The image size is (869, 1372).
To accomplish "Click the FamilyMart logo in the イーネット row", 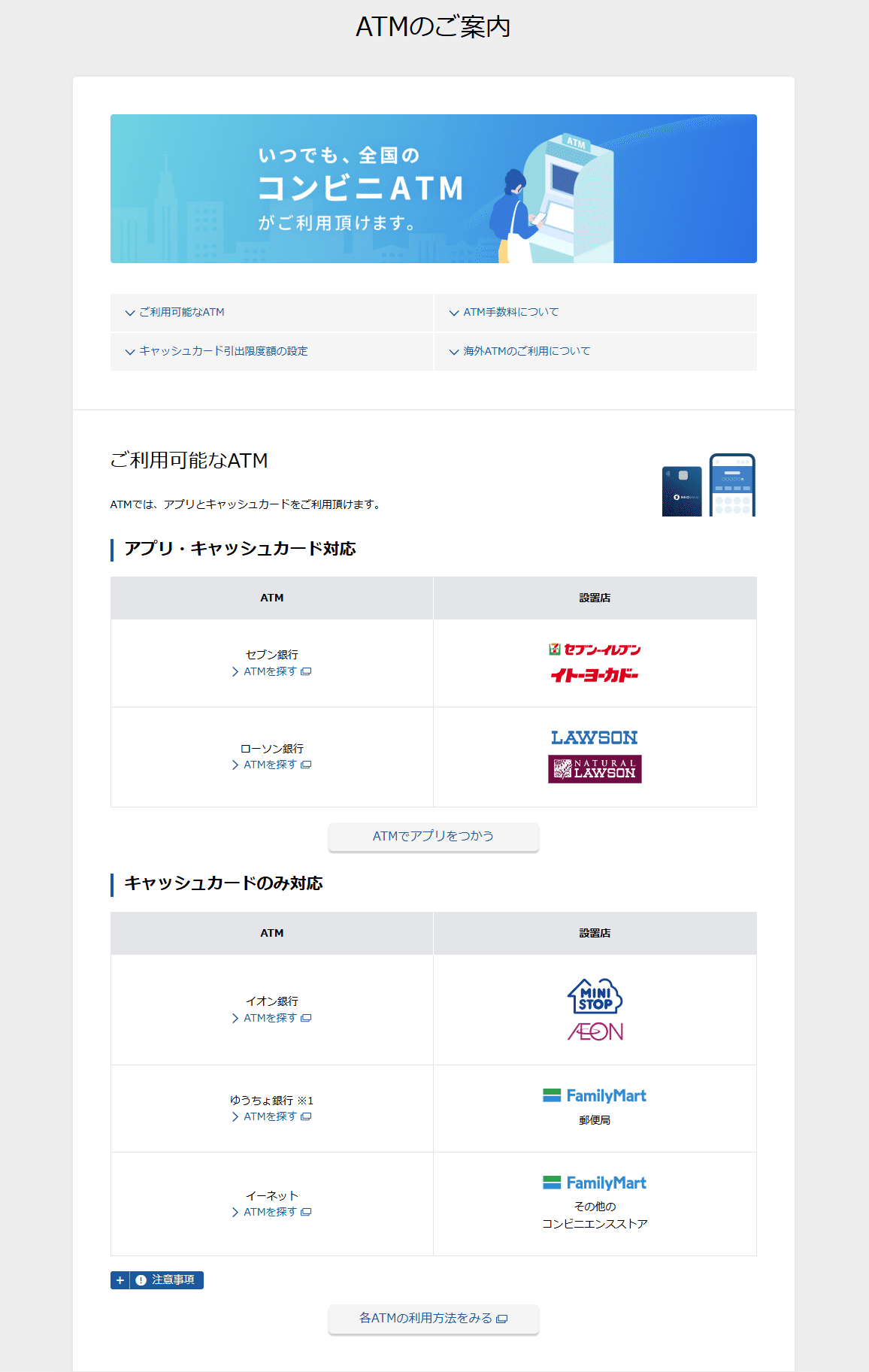I will click(594, 1183).
